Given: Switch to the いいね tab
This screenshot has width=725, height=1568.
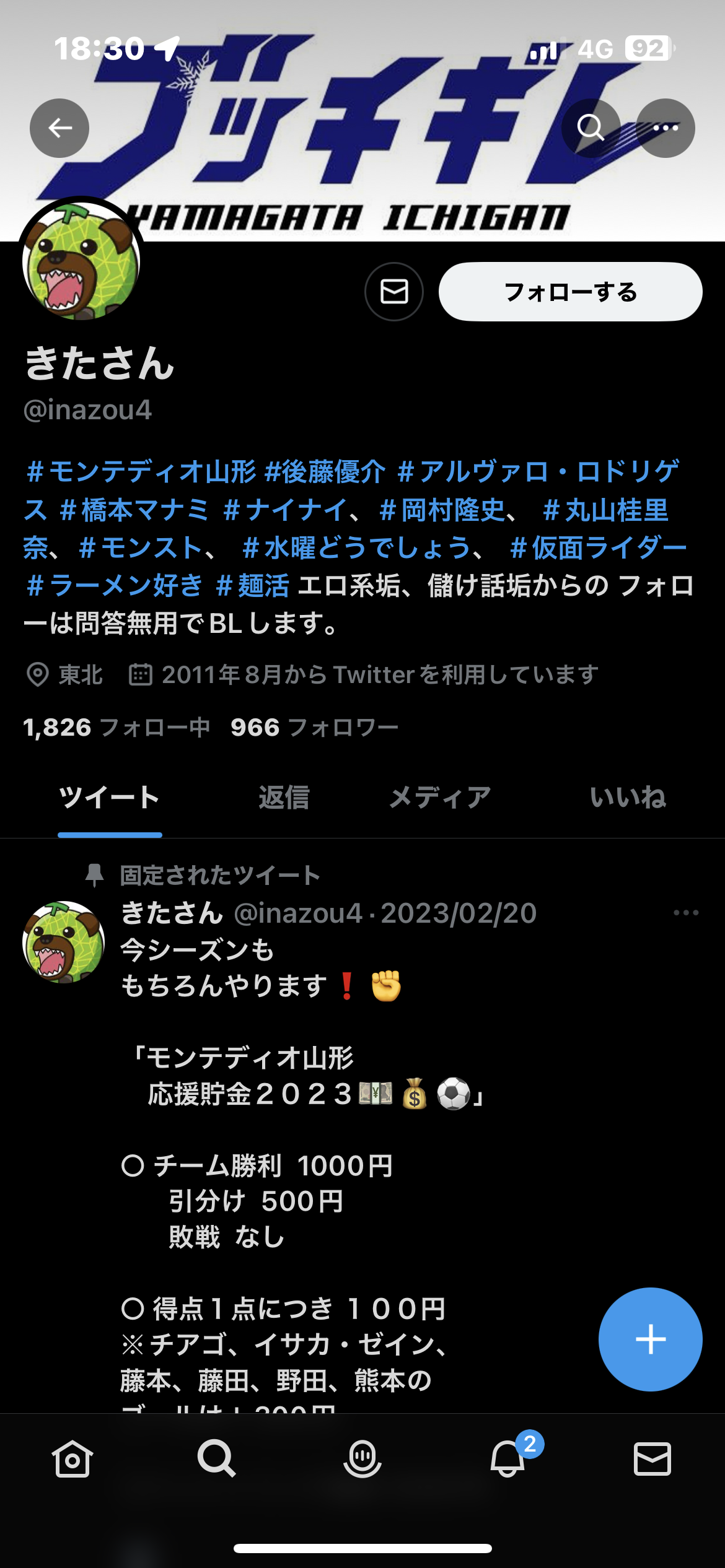Looking at the screenshot, I should [x=627, y=798].
